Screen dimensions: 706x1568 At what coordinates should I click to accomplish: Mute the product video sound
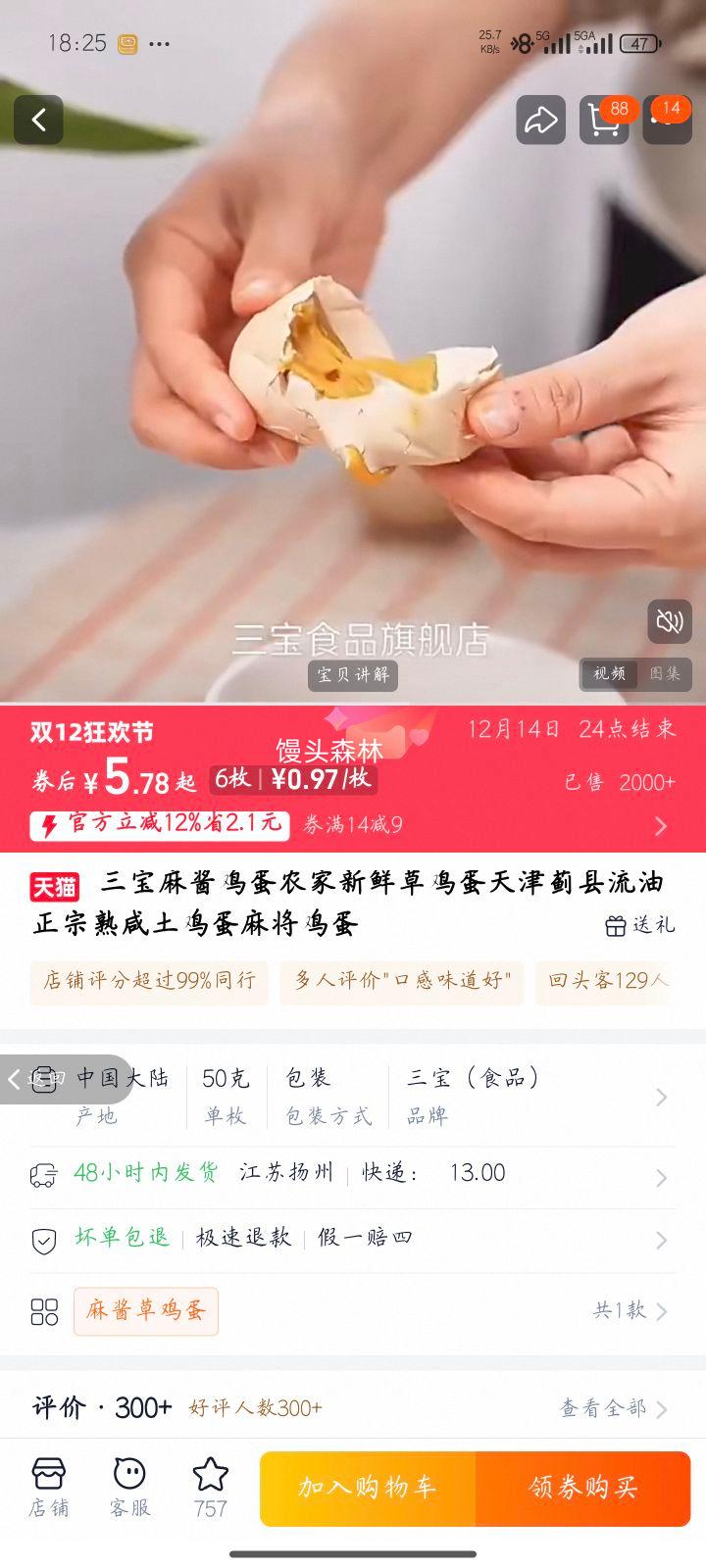coord(670,621)
